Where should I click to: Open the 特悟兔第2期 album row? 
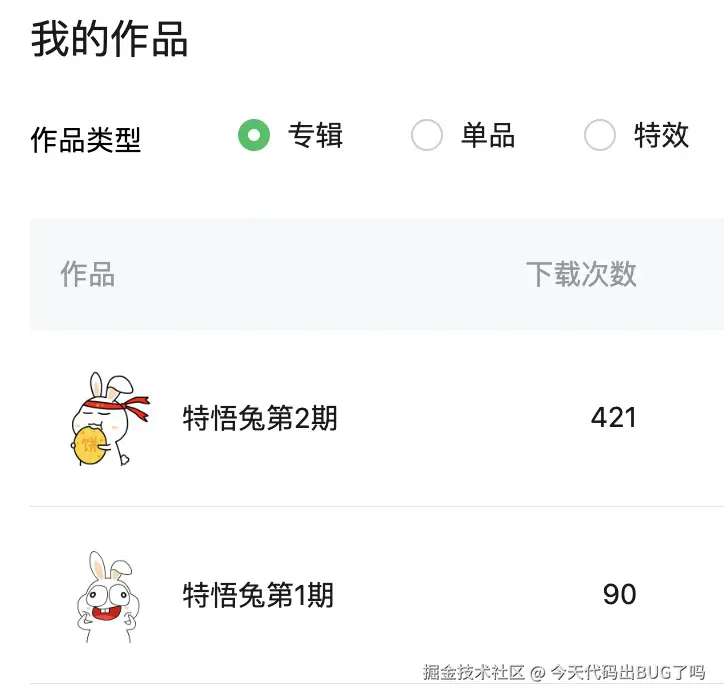tap(260, 418)
